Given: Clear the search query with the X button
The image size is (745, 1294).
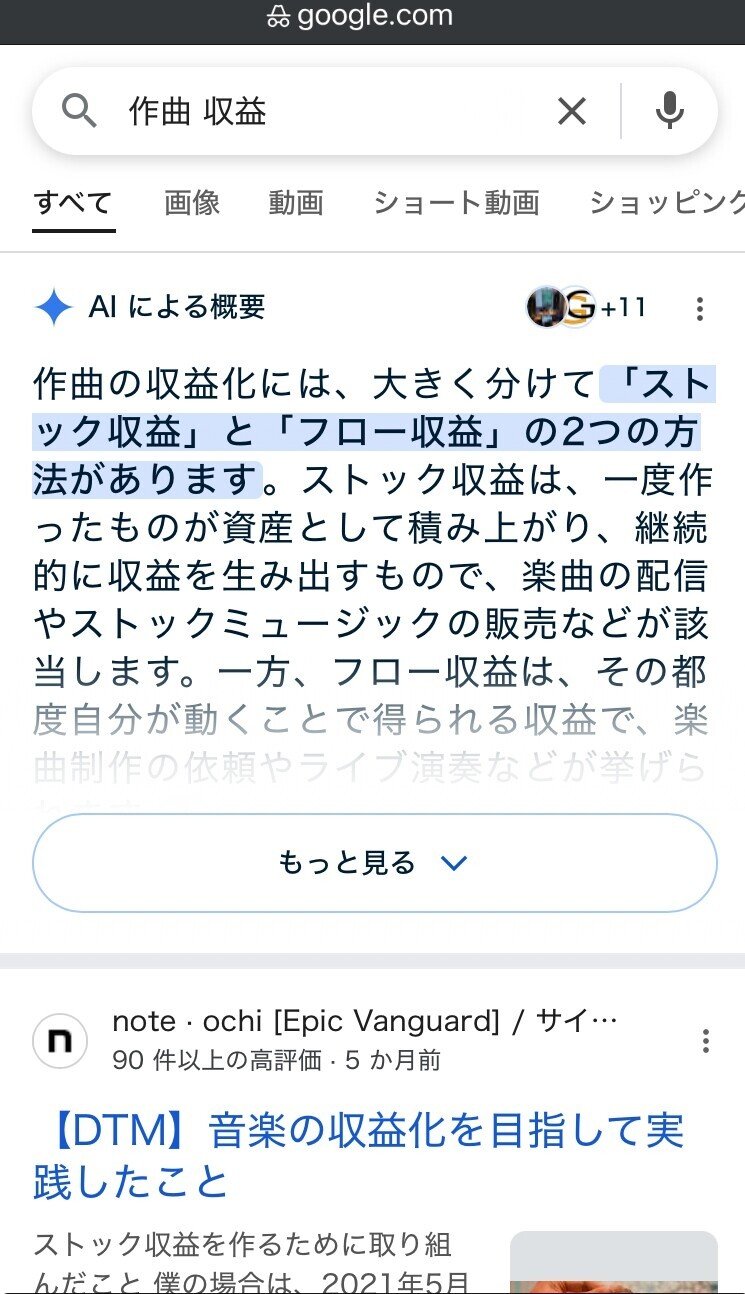Looking at the screenshot, I should point(572,110).
